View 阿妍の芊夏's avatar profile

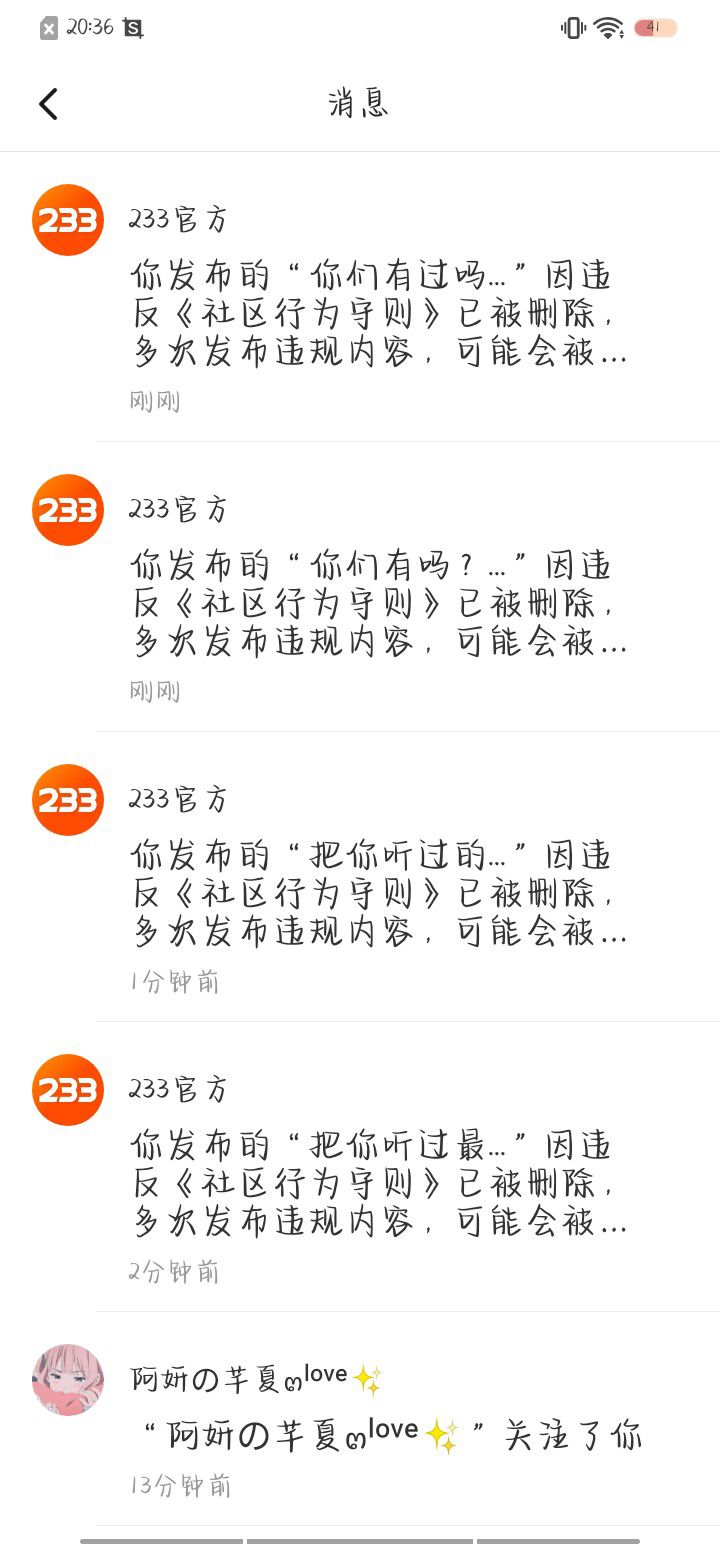click(68, 1380)
